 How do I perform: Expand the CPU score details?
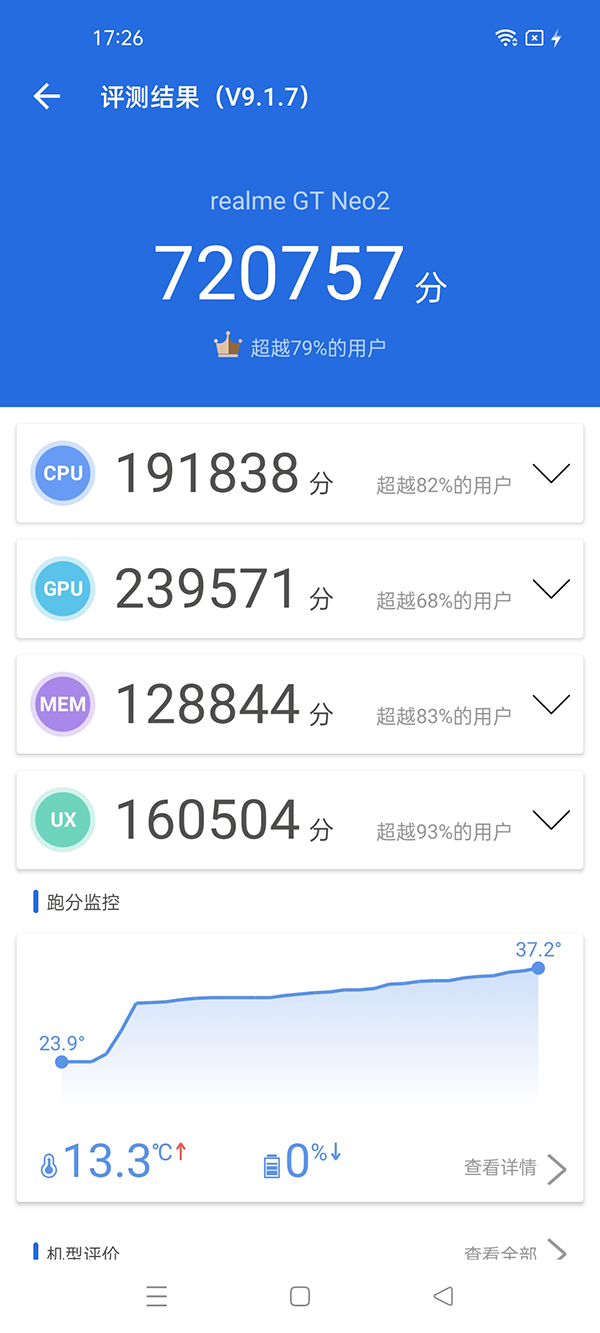tap(551, 474)
